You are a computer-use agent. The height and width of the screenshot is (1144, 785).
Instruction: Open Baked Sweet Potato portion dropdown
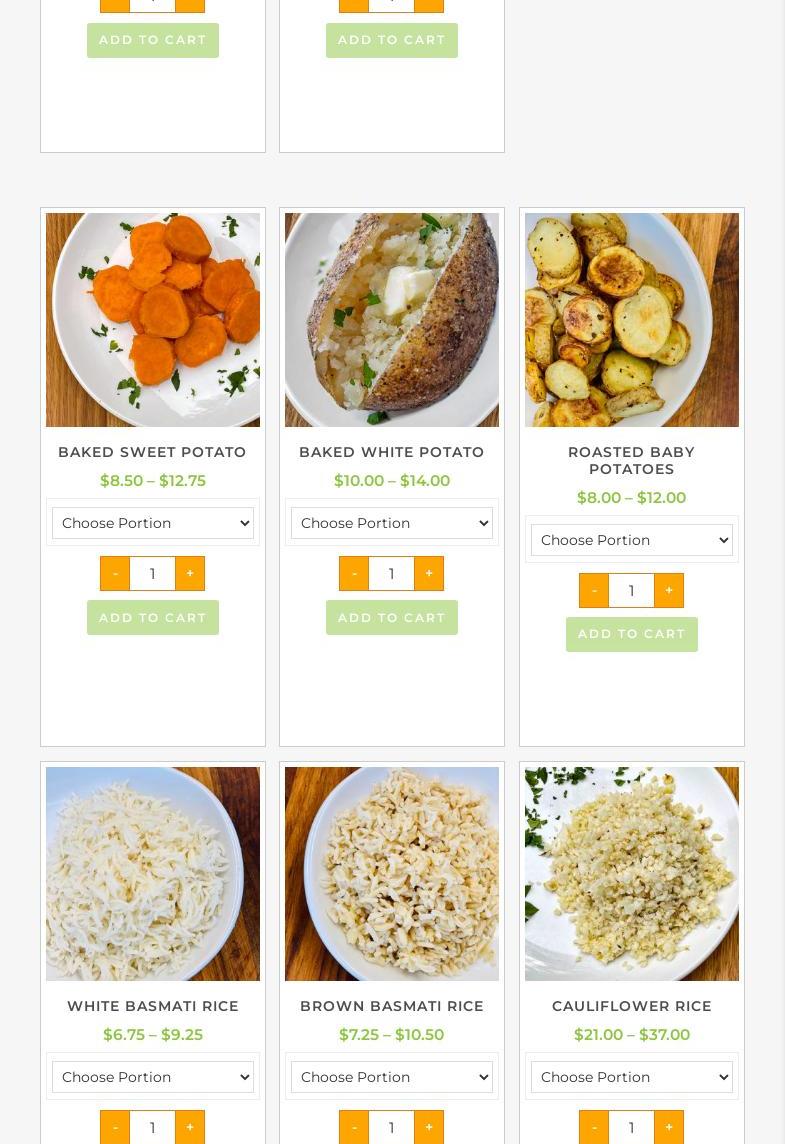[x=152, y=523]
